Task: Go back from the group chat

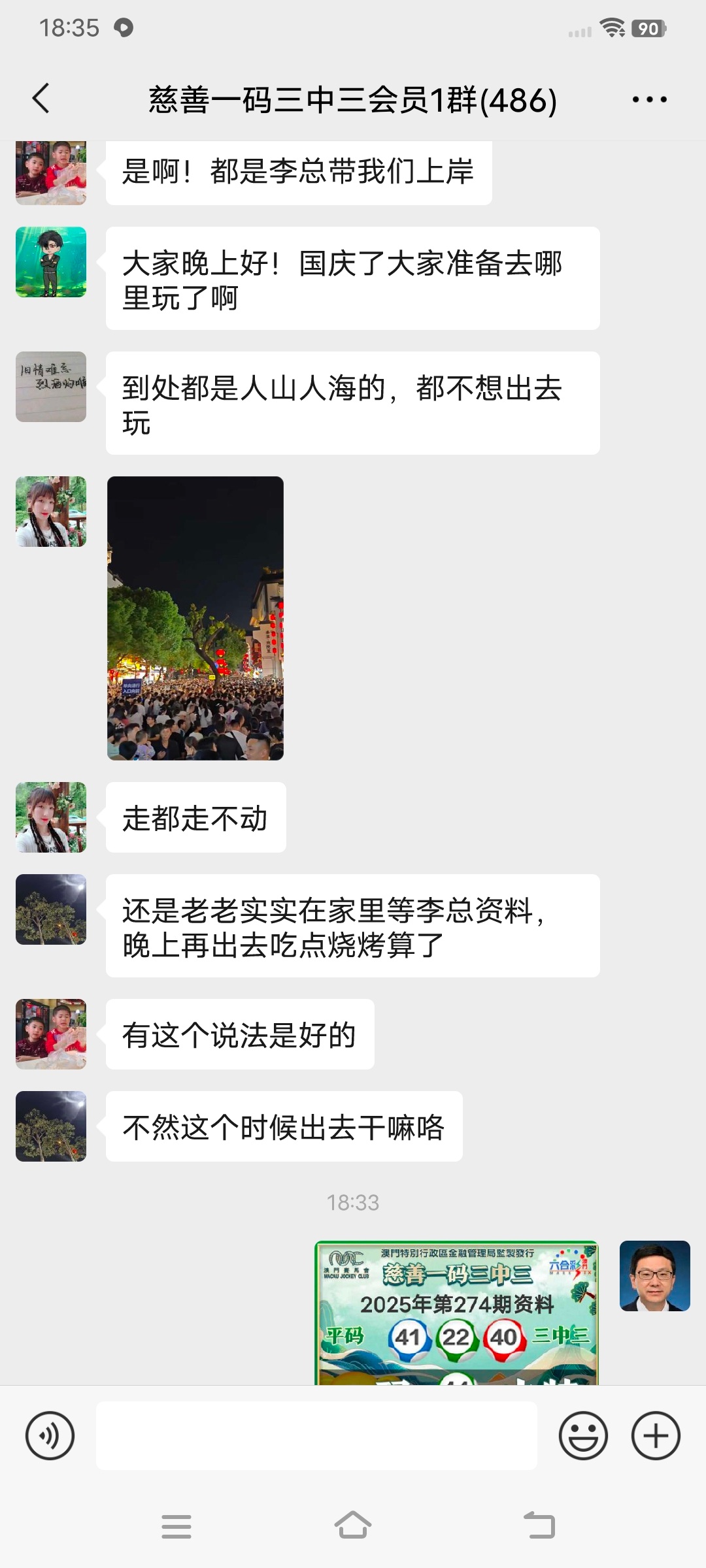Action: pos(41,99)
